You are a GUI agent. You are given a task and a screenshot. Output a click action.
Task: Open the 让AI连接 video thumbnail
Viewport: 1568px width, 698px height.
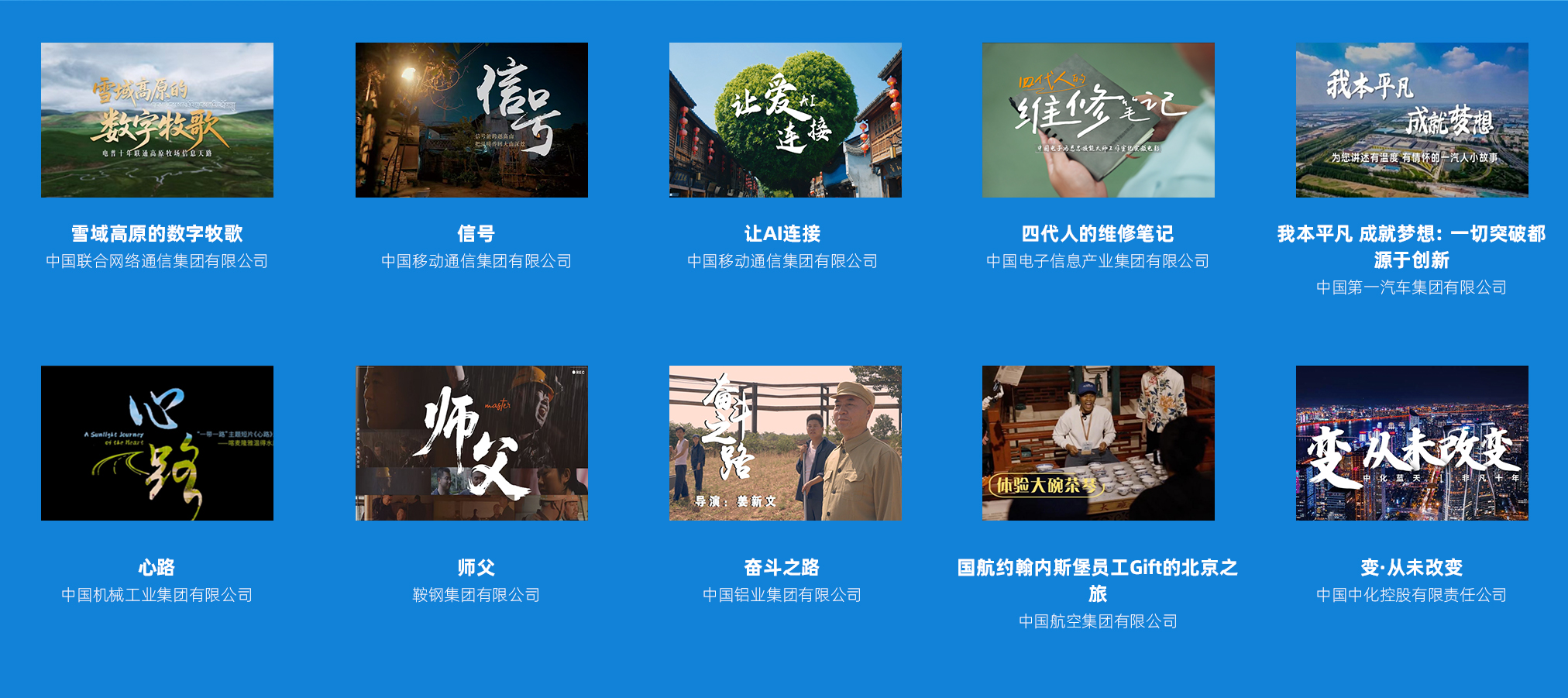(x=785, y=120)
